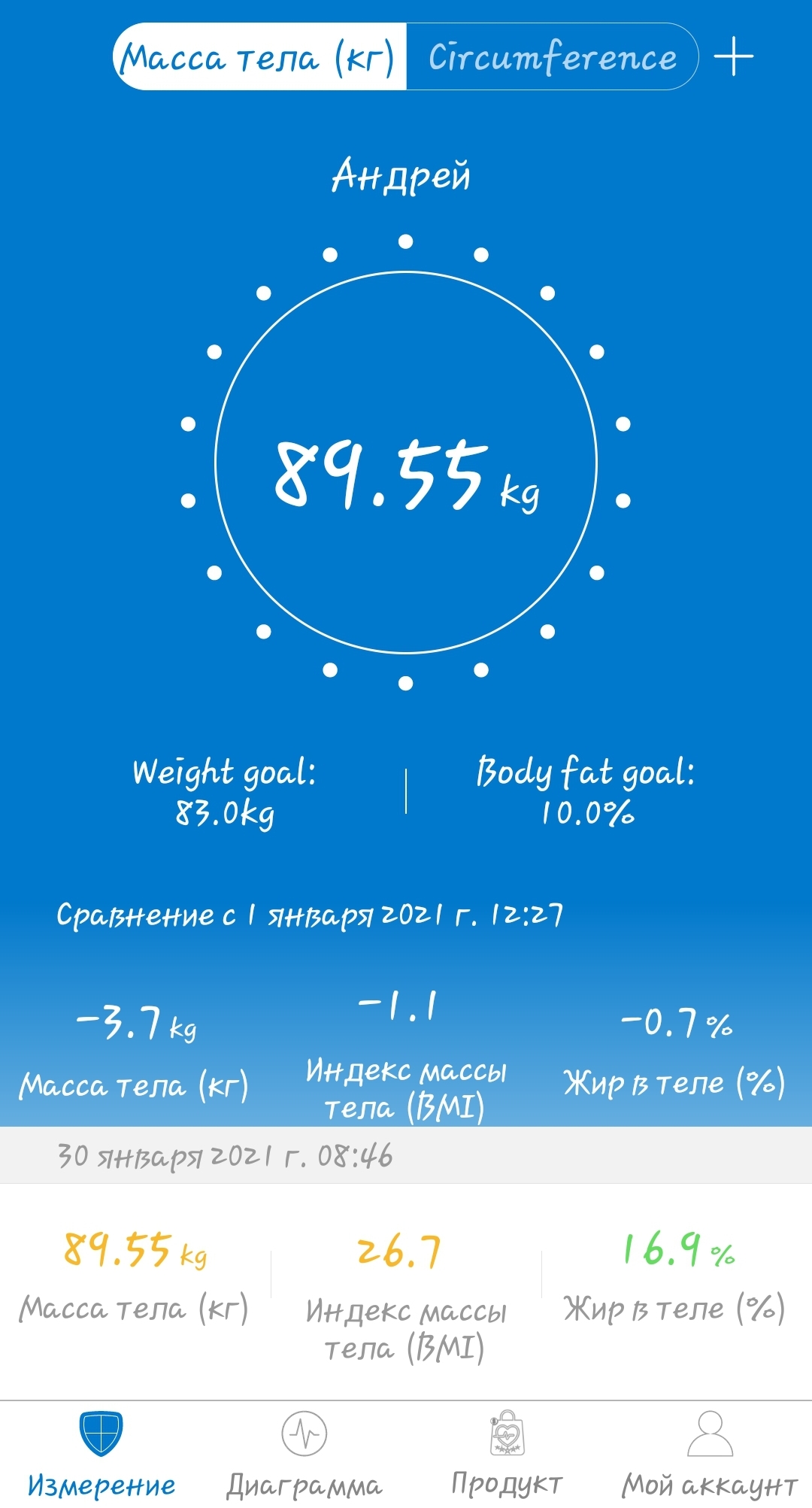Open Мой аккаунт tab

pyautogui.click(x=710, y=1455)
